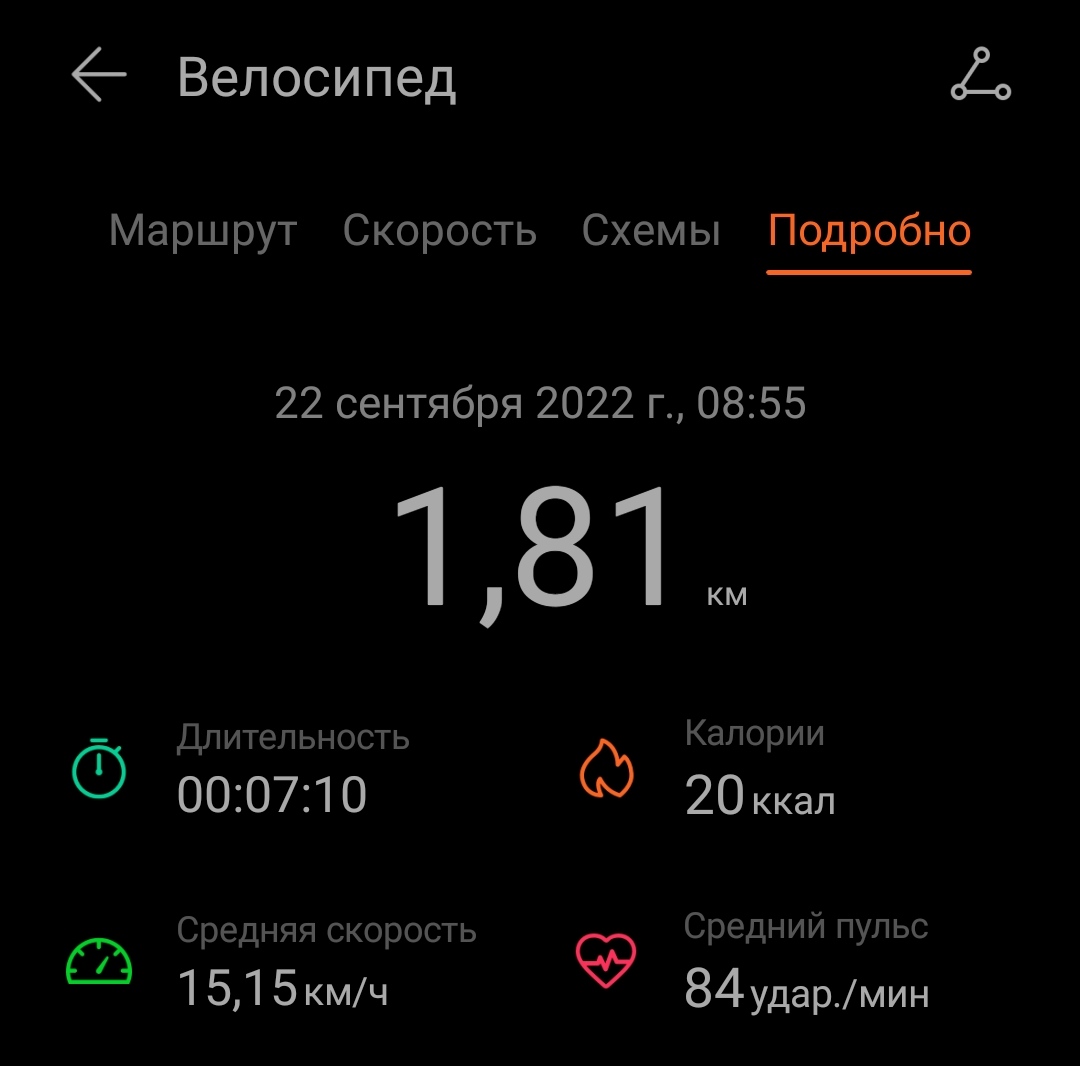Open the route share icon
The height and width of the screenshot is (1066, 1080).
(x=980, y=76)
